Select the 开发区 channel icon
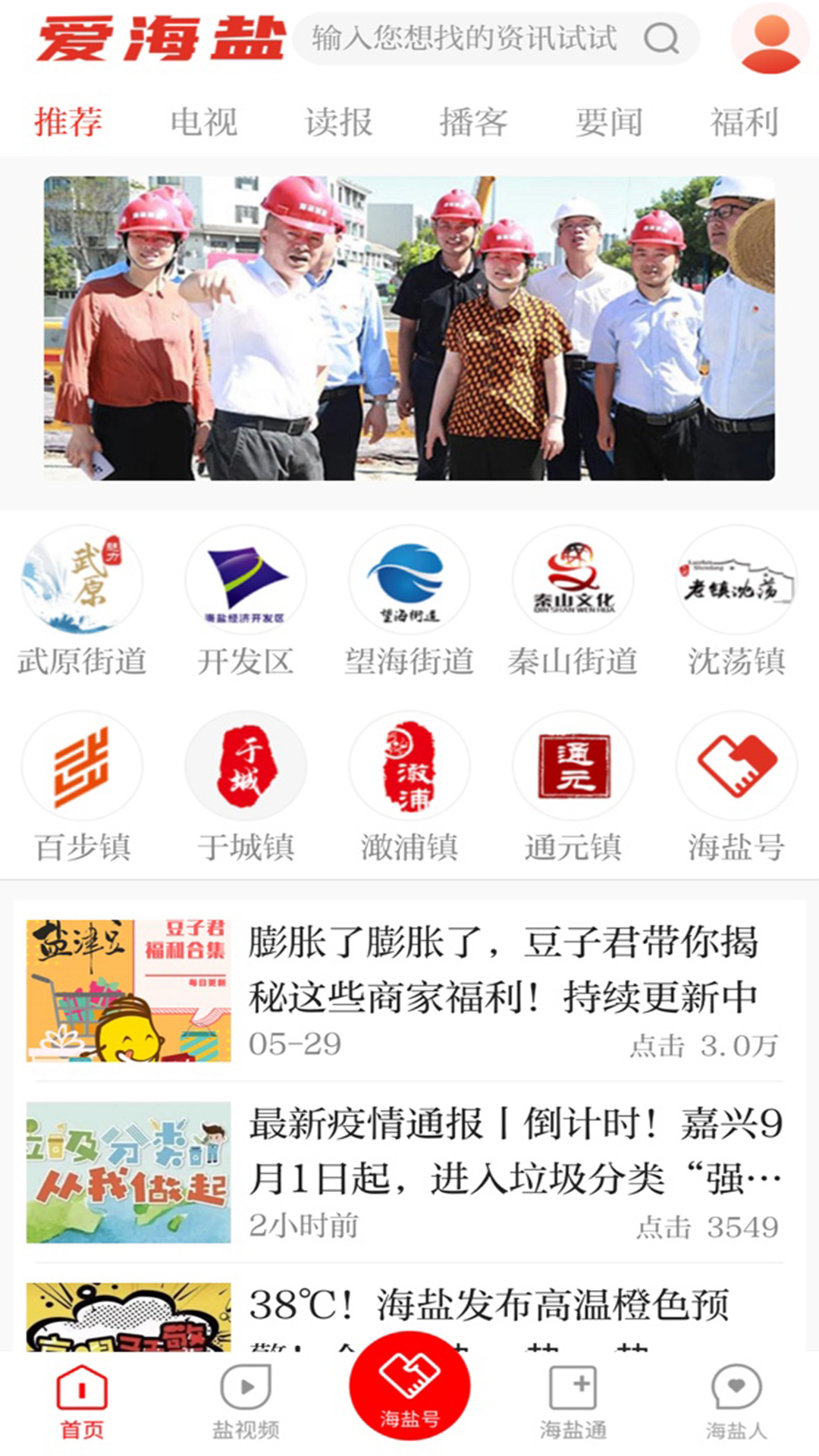Screen dimensions: 819x1456 click(244, 580)
